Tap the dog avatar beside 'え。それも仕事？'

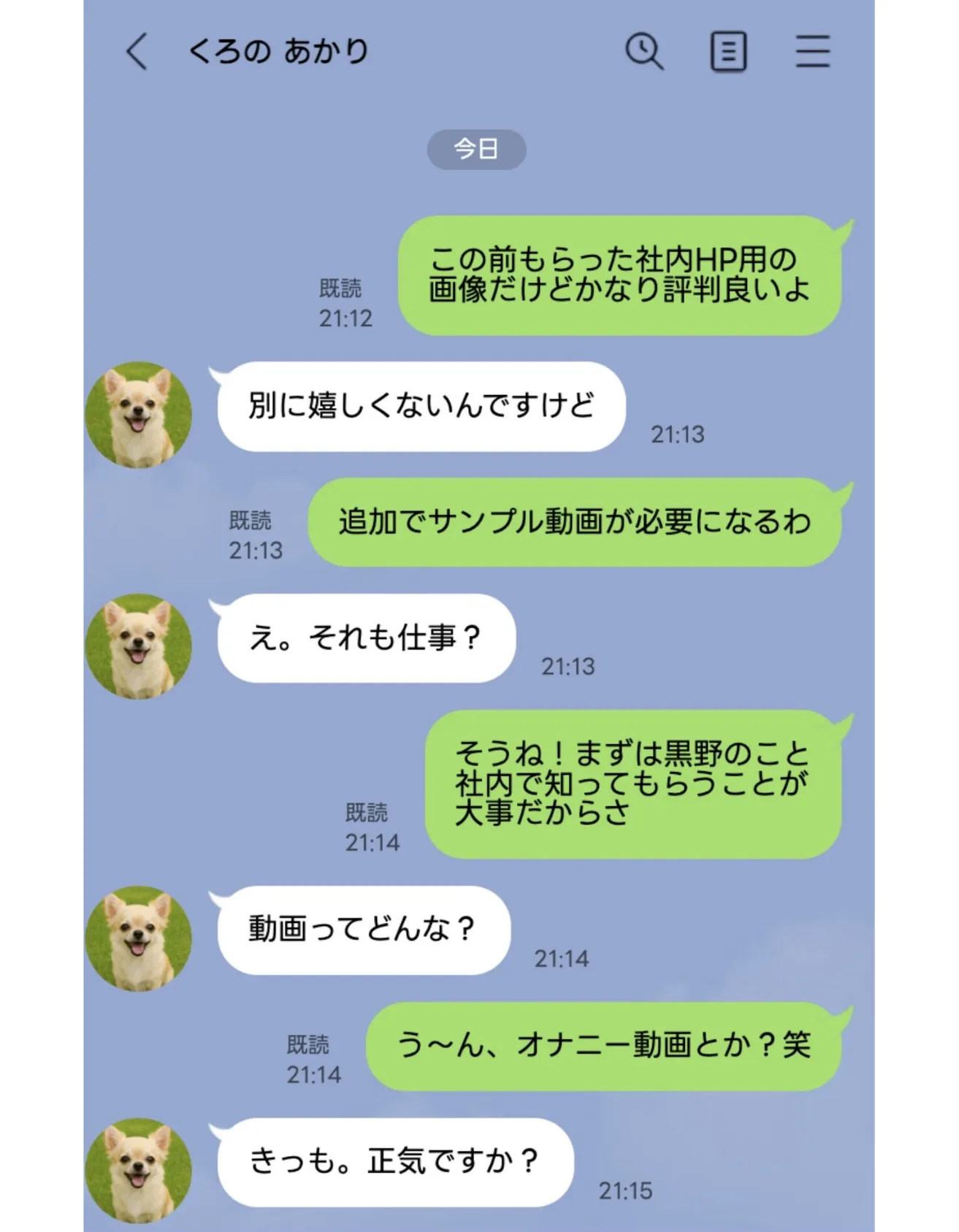137,638
